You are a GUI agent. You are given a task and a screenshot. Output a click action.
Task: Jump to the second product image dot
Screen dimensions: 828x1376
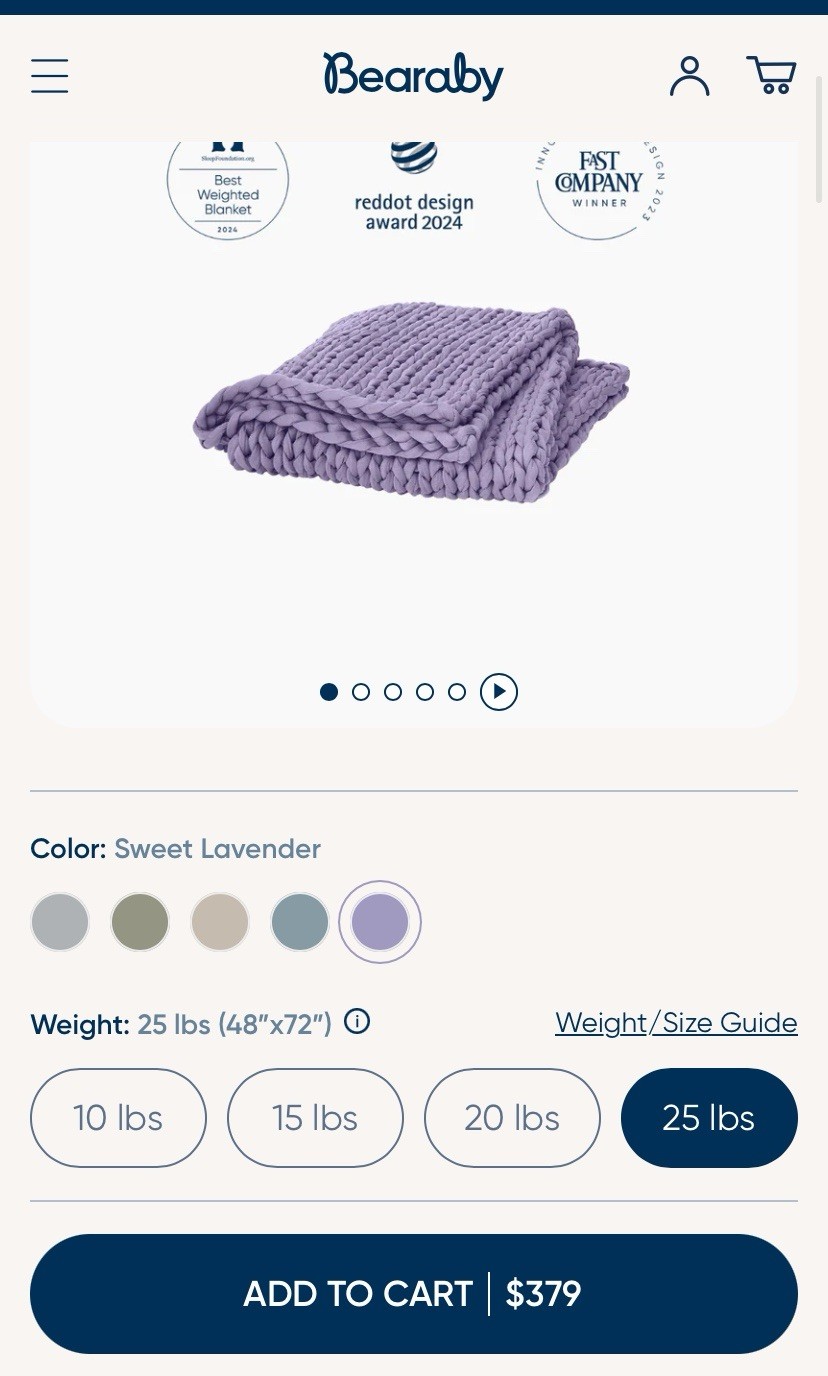pyautogui.click(x=361, y=692)
